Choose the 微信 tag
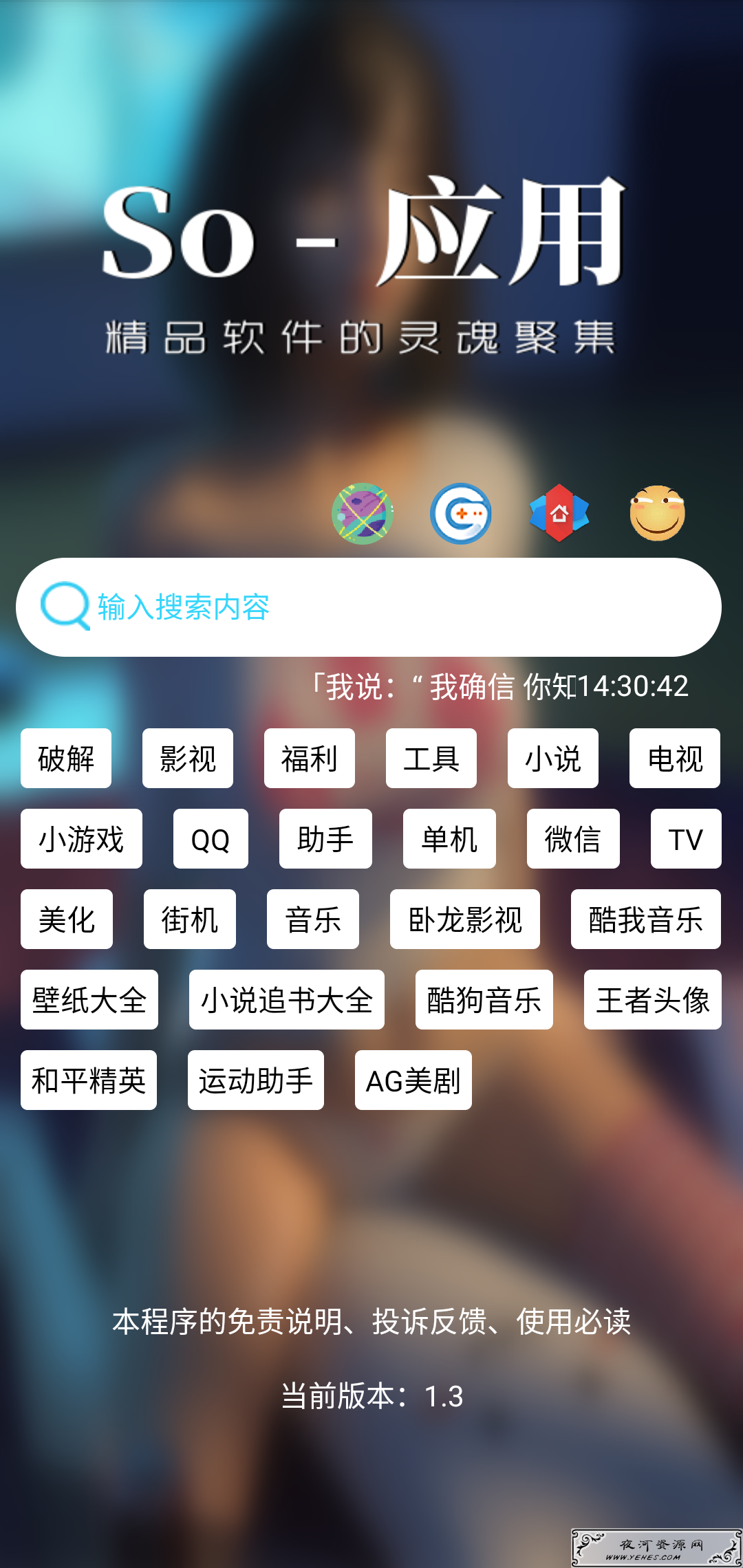The width and height of the screenshot is (743, 1568). 573,839
